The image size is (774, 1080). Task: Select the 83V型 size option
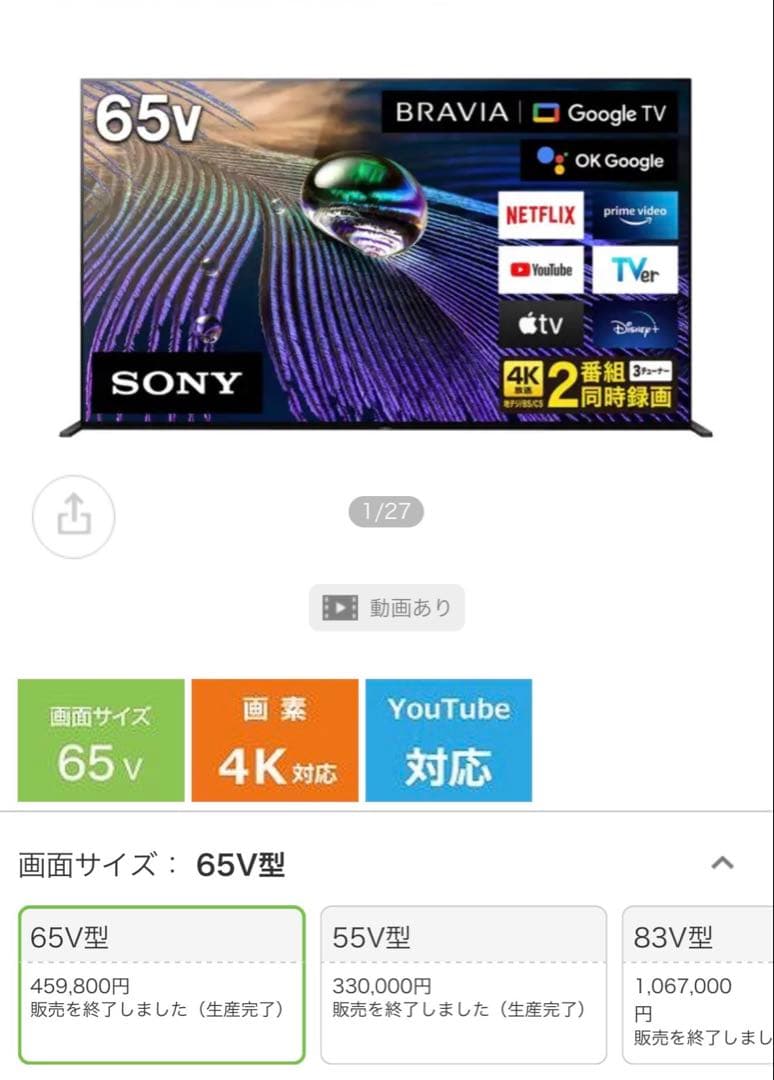pyautogui.click(x=700, y=975)
